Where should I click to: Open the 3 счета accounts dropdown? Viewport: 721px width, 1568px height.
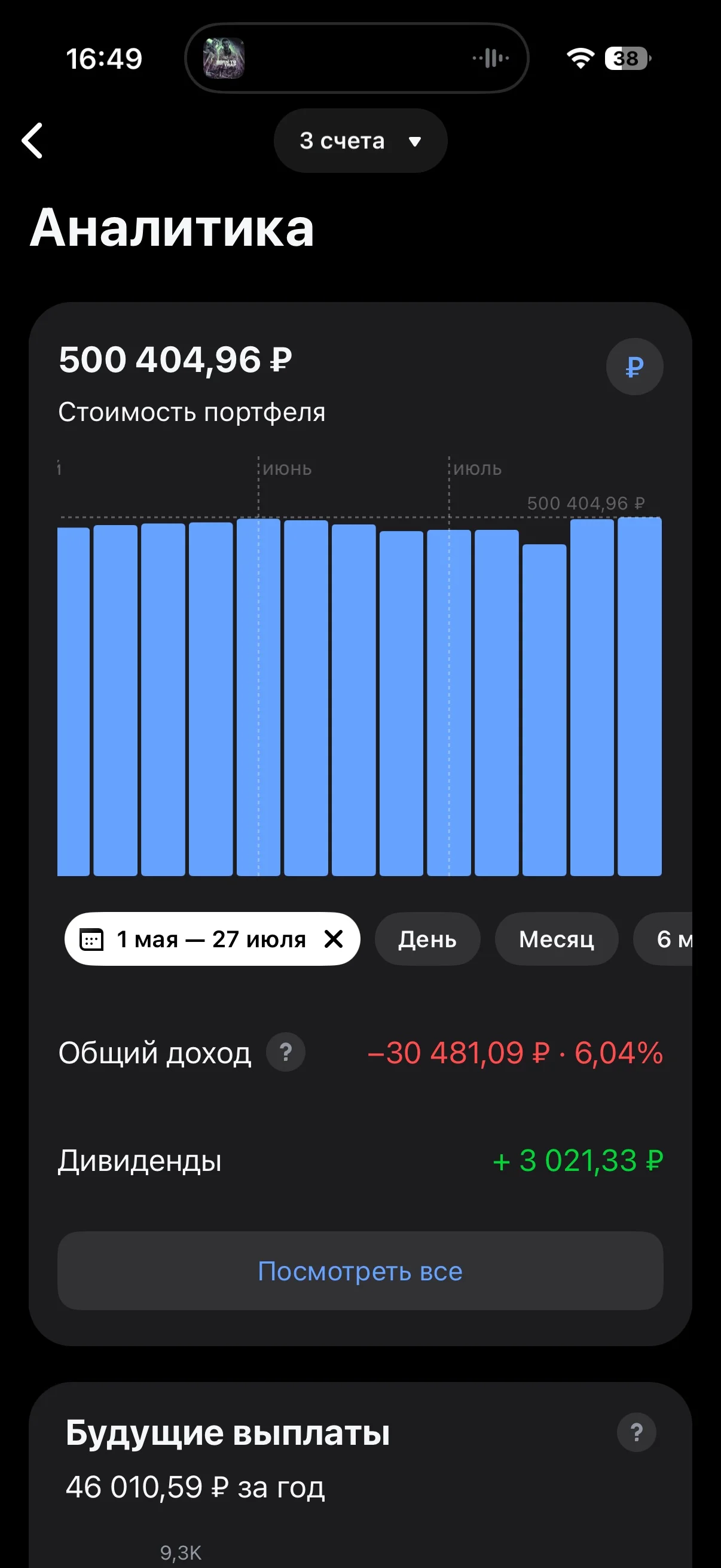[x=361, y=141]
